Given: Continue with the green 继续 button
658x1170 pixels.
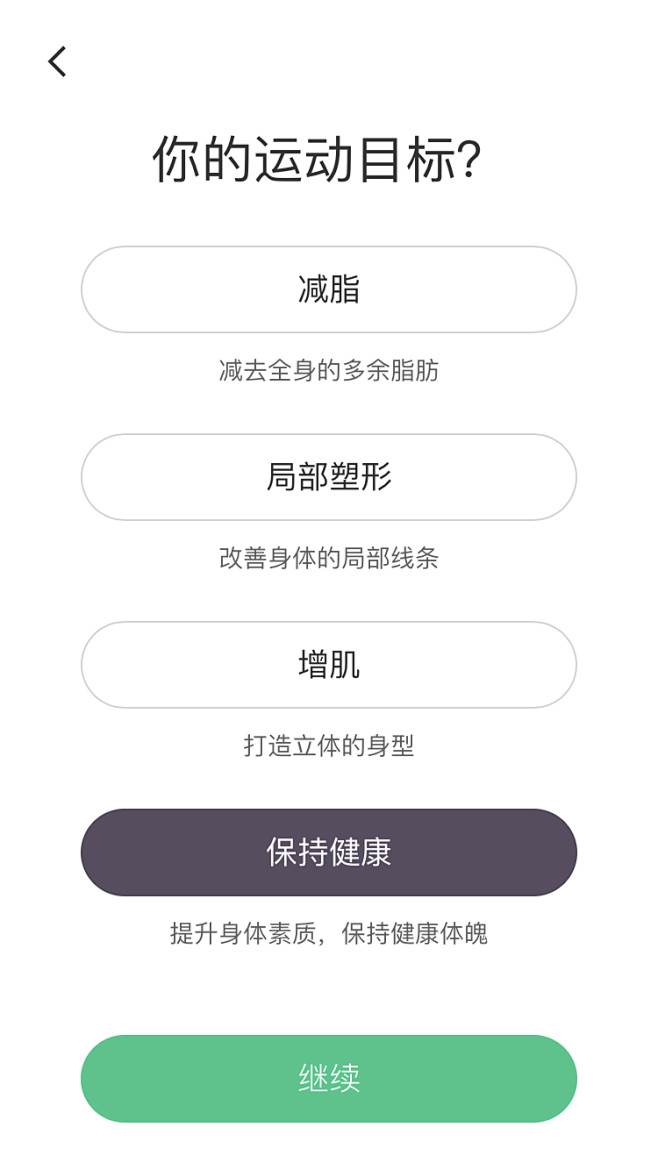Looking at the screenshot, I should point(329,1078).
